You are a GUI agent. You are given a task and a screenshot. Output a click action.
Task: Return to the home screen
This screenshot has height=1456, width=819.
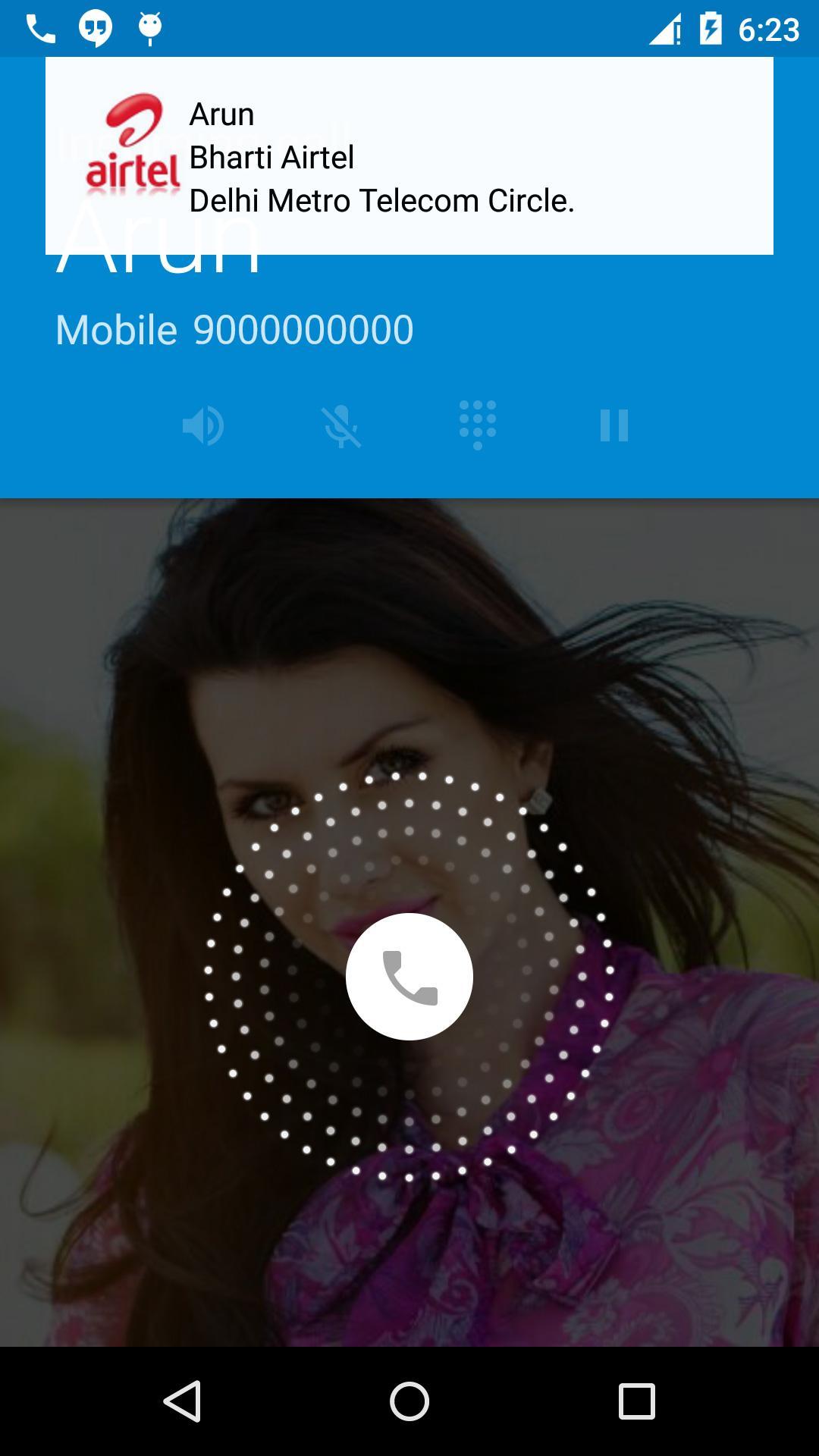(409, 1401)
